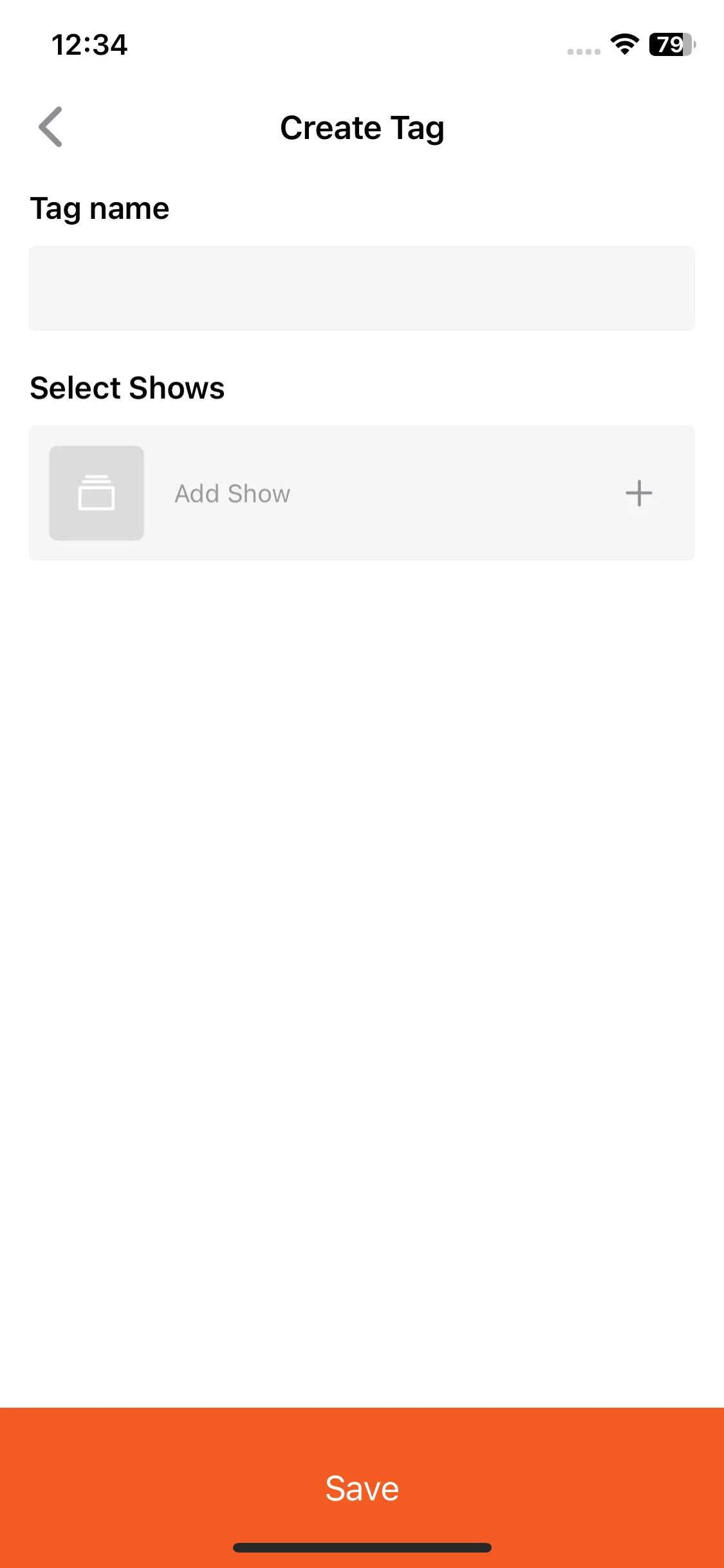The height and width of the screenshot is (1568, 724).
Task: Focus the Tag name text field
Action: pyautogui.click(x=362, y=288)
